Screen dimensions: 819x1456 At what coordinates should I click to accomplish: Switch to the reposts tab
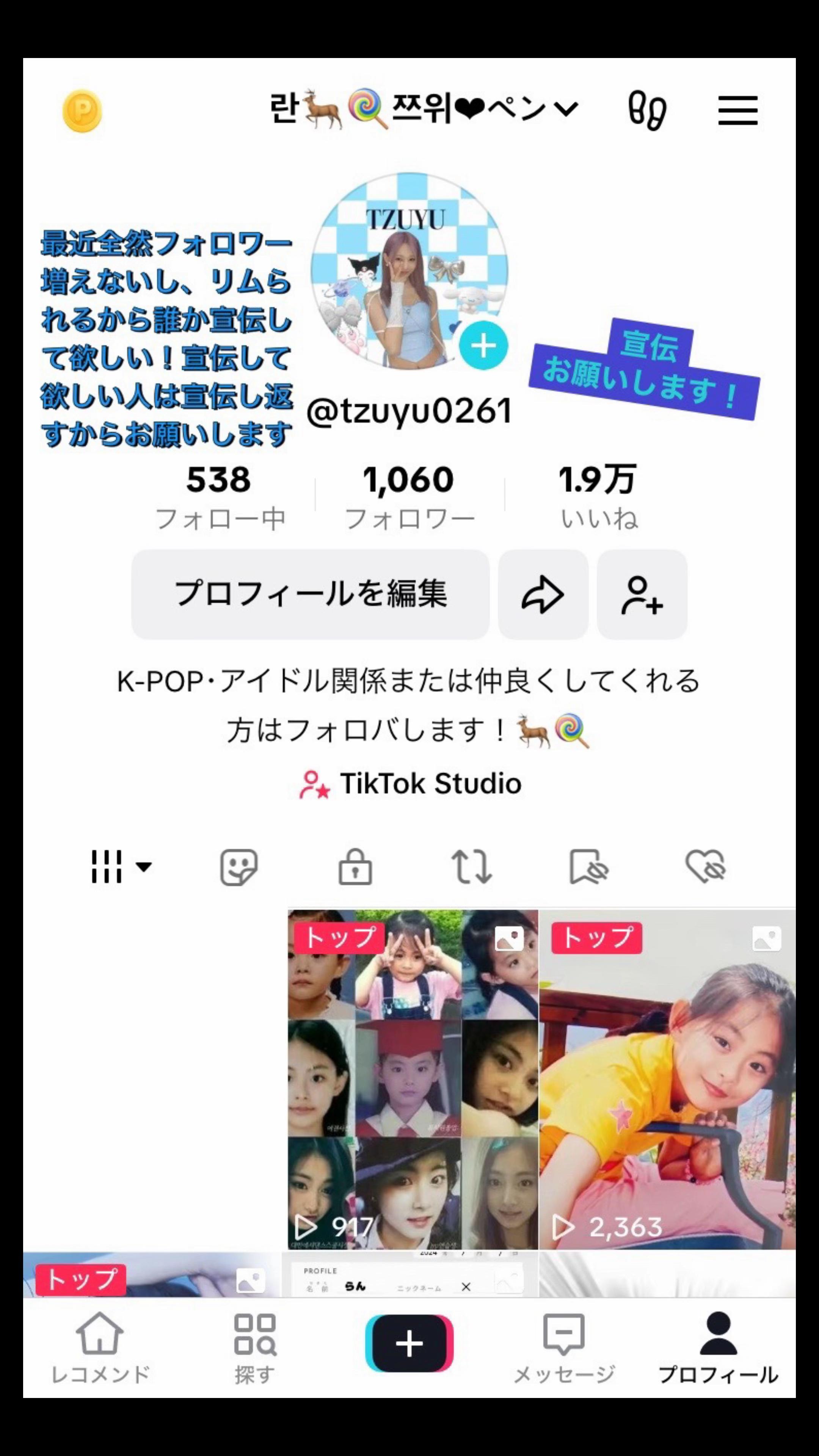click(x=471, y=866)
